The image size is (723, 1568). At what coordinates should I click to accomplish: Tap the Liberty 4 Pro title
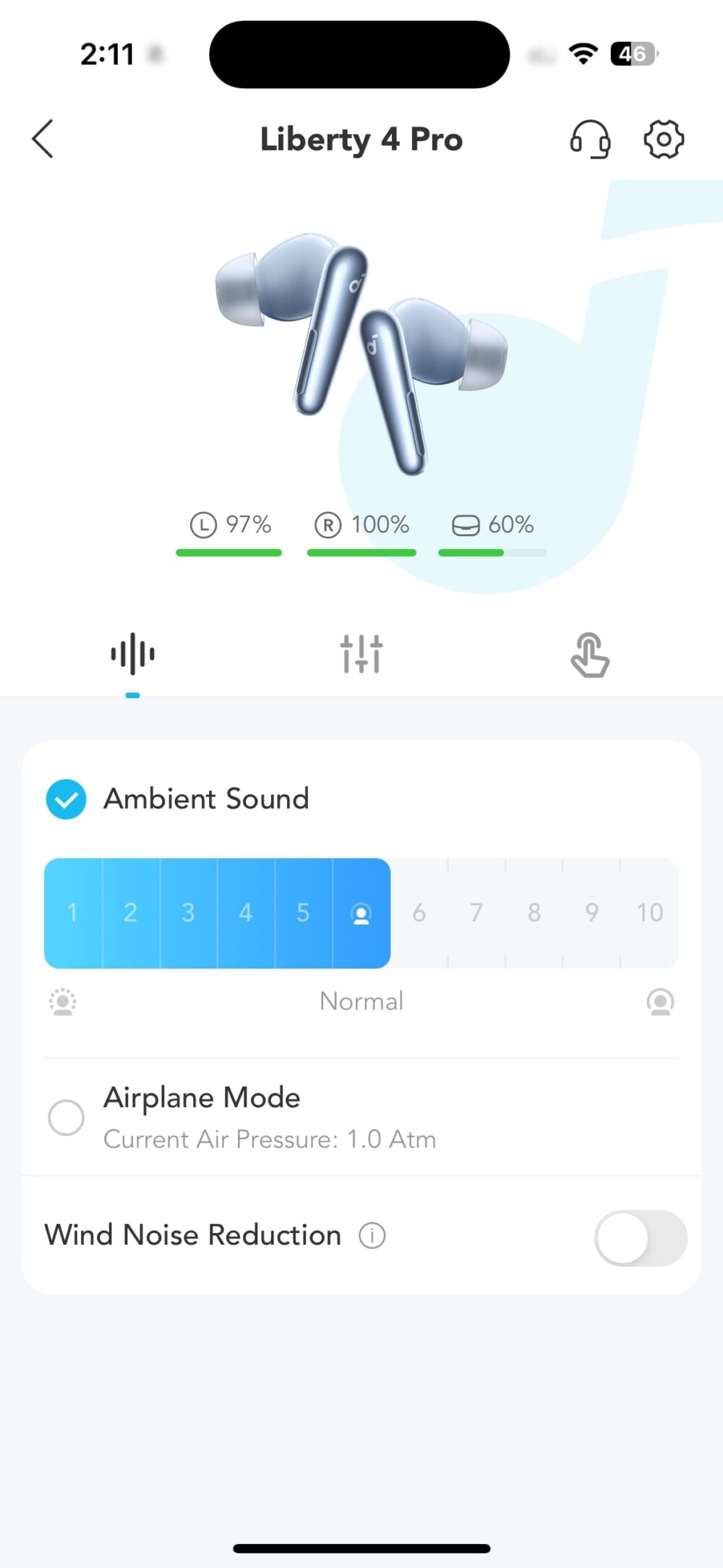tap(361, 139)
